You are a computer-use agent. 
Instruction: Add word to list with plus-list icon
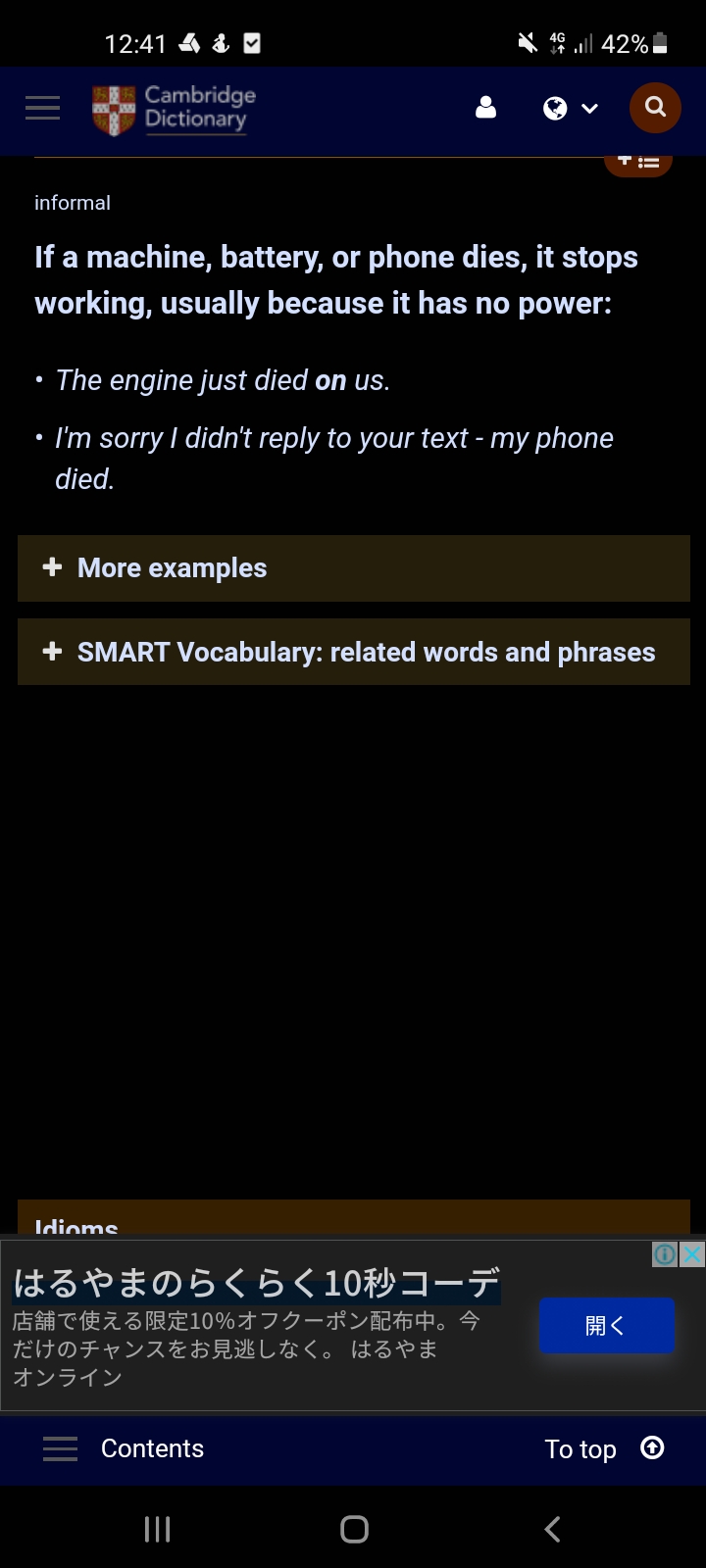(x=638, y=164)
